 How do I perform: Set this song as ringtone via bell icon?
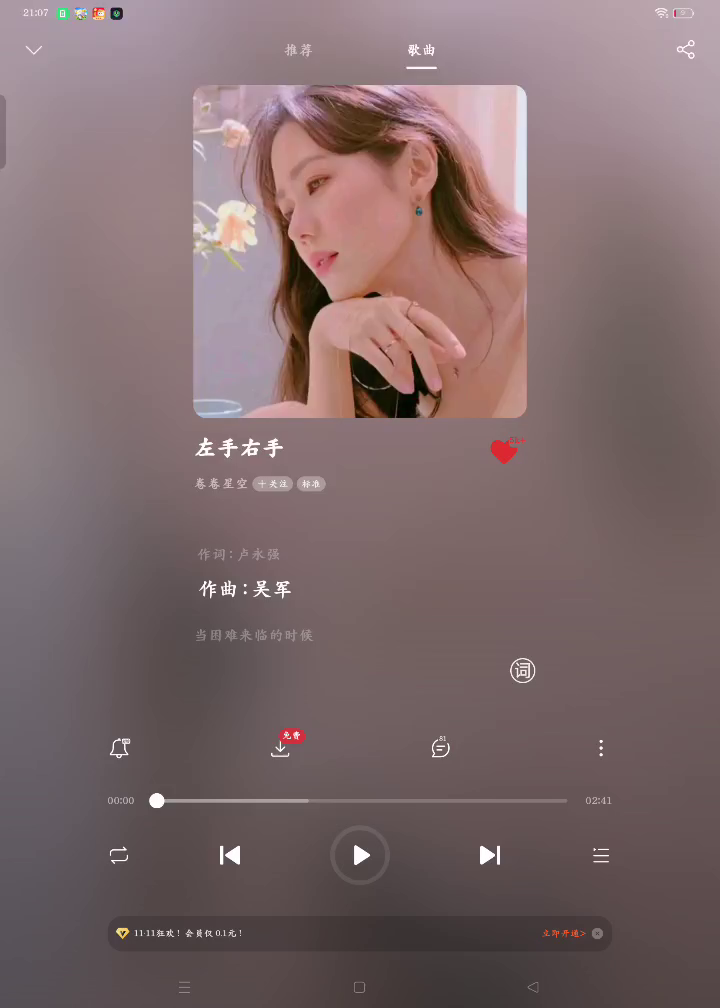(x=119, y=748)
